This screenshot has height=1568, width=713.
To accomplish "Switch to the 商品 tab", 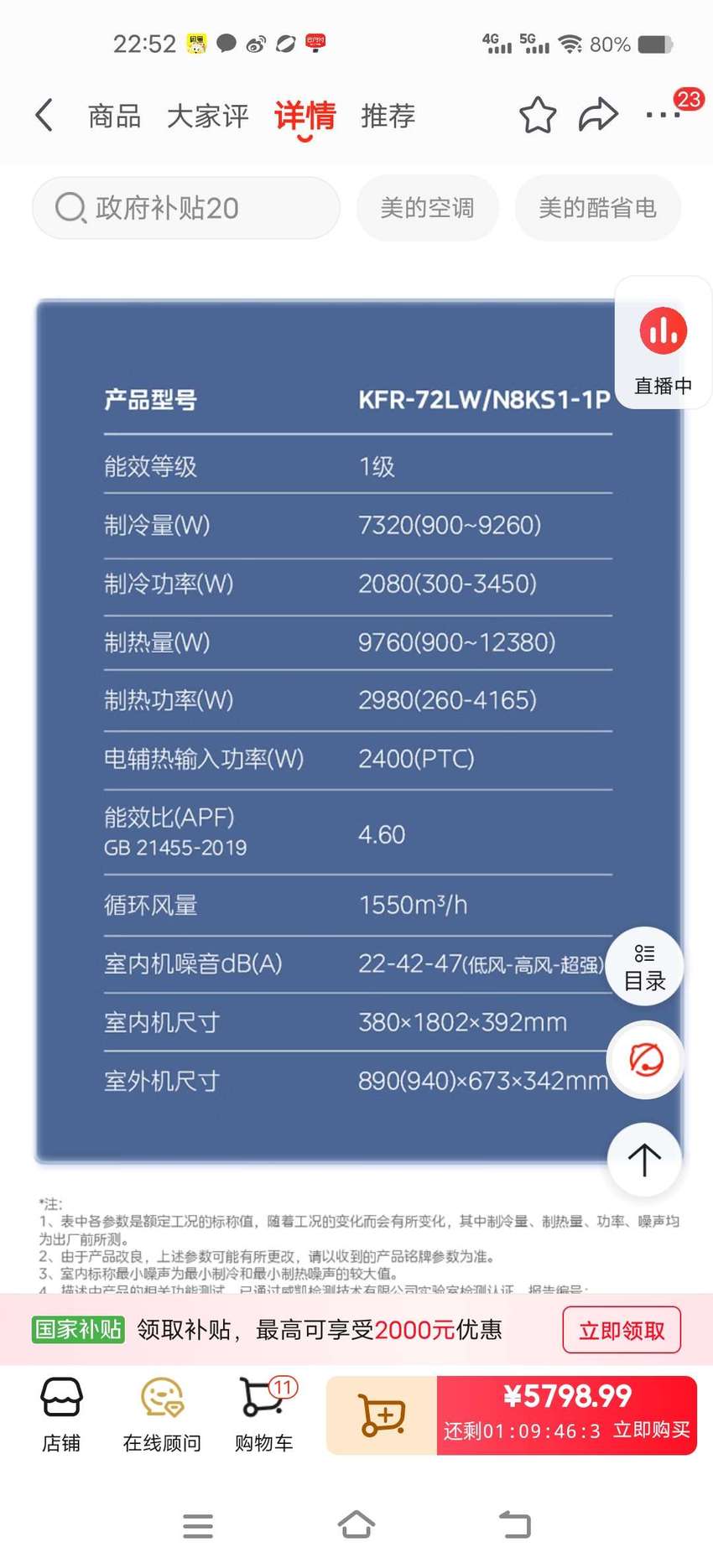I will coord(114,116).
